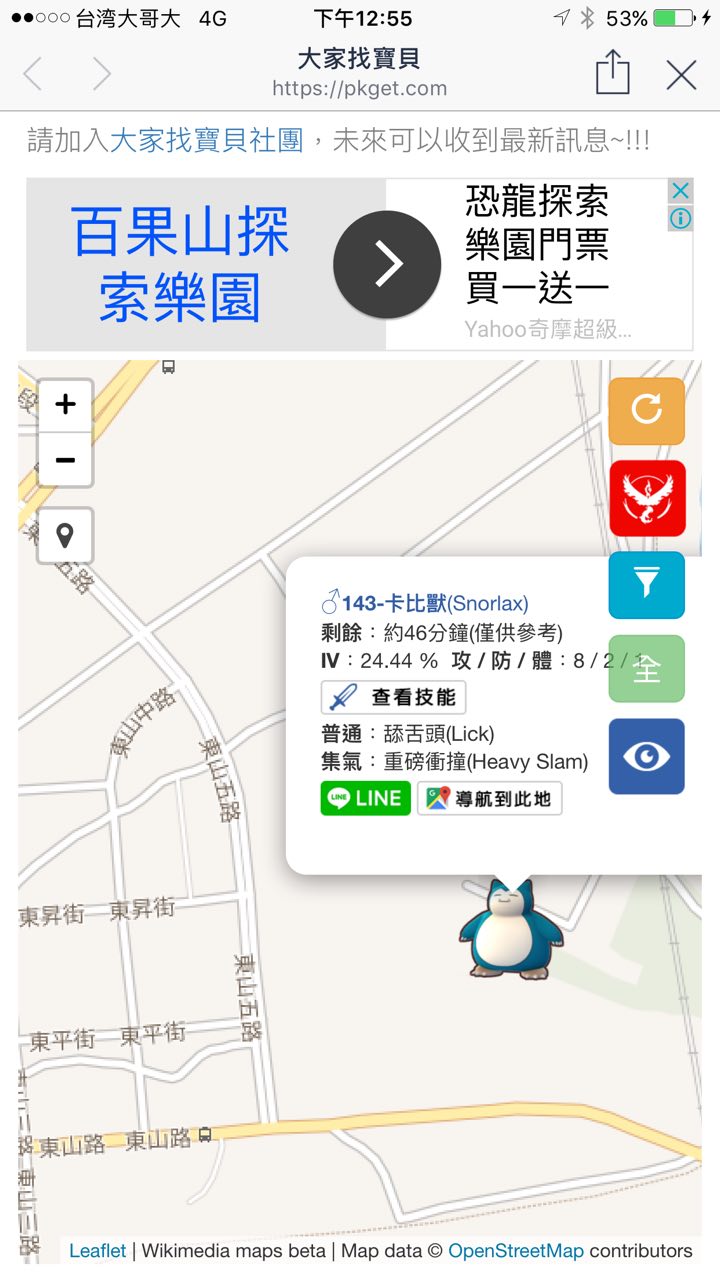Image resolution: width=720 pixels, height=1280 pixels.
Task: Close the in-app browser
Action: tap(681, 75)
